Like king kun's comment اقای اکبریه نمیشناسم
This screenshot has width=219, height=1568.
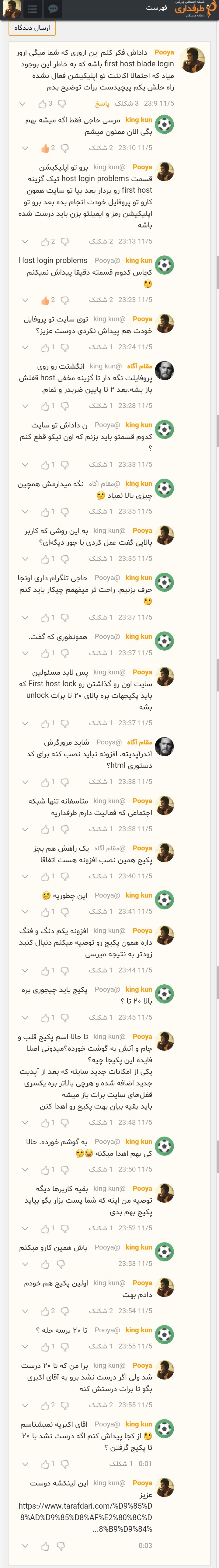tap(45, 1463)
